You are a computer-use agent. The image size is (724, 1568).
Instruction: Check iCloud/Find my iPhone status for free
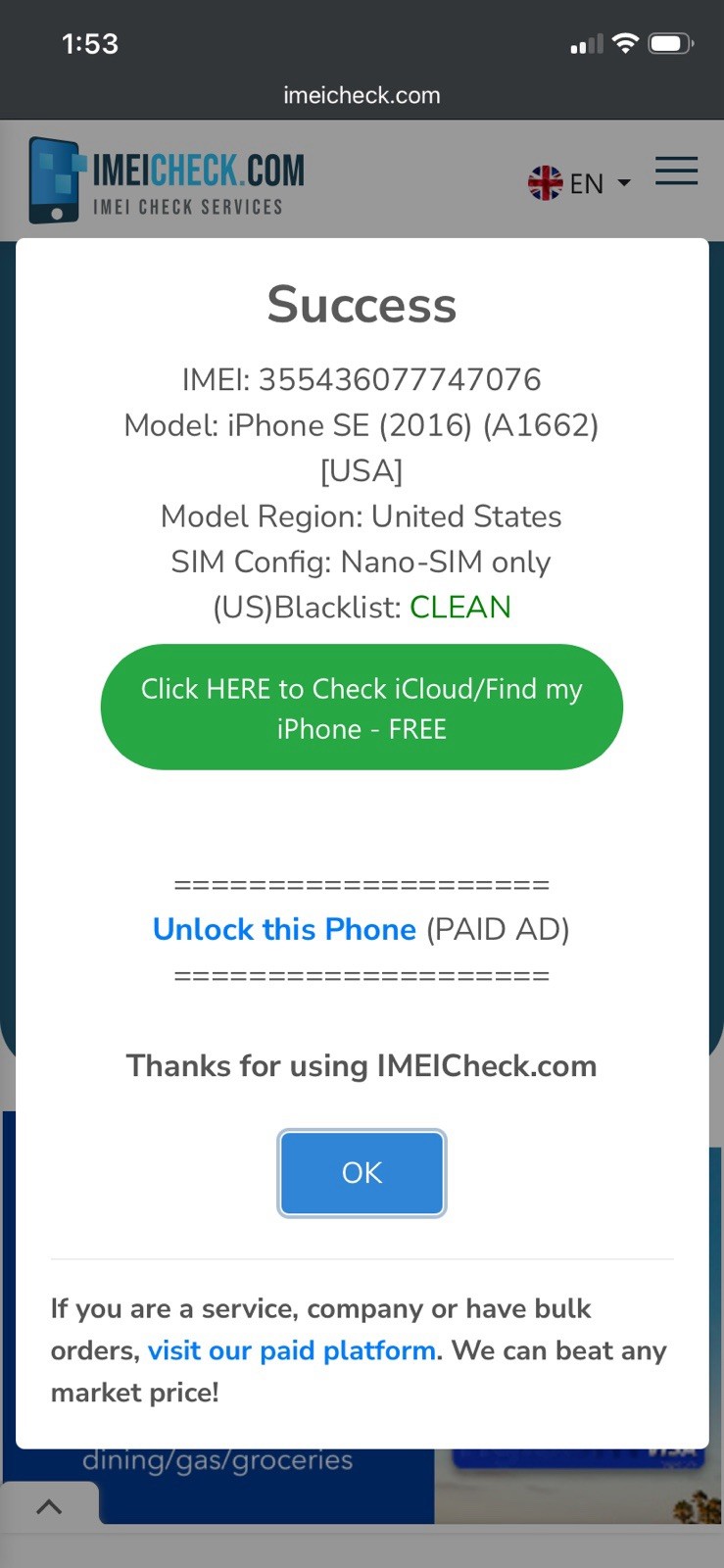[362, 707]
